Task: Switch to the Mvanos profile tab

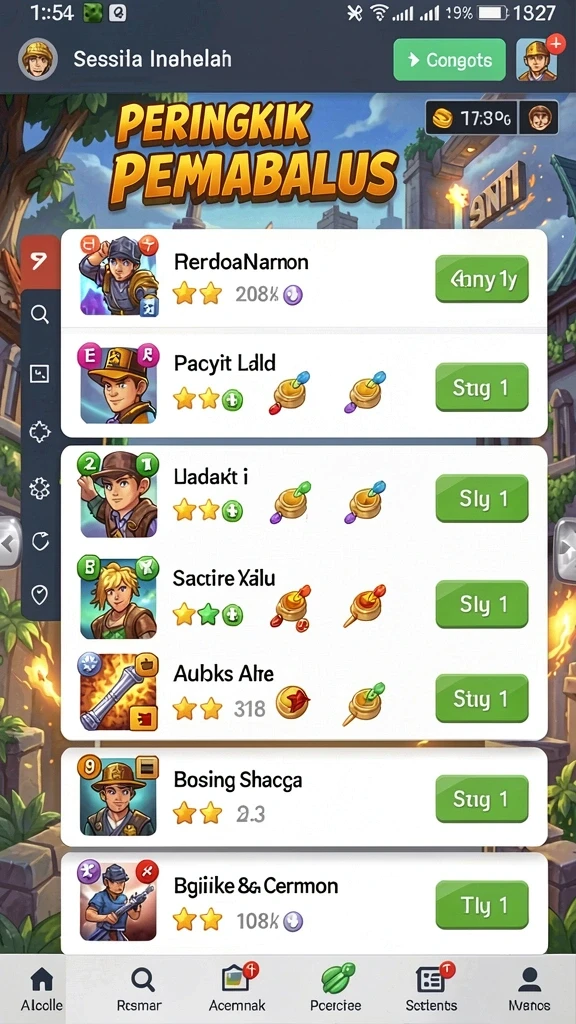Action: point(529,988)
